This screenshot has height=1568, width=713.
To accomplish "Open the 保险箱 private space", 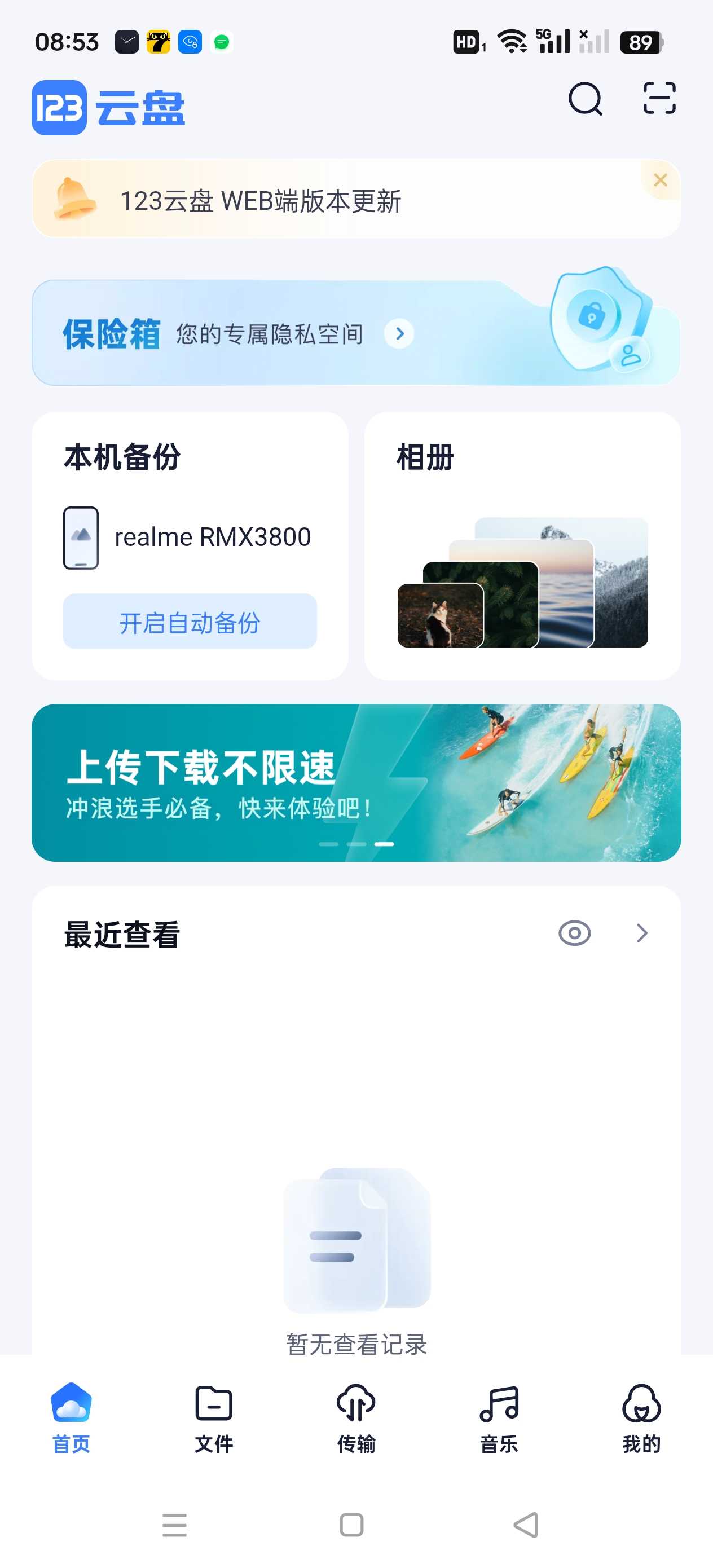I will (355, 333).
